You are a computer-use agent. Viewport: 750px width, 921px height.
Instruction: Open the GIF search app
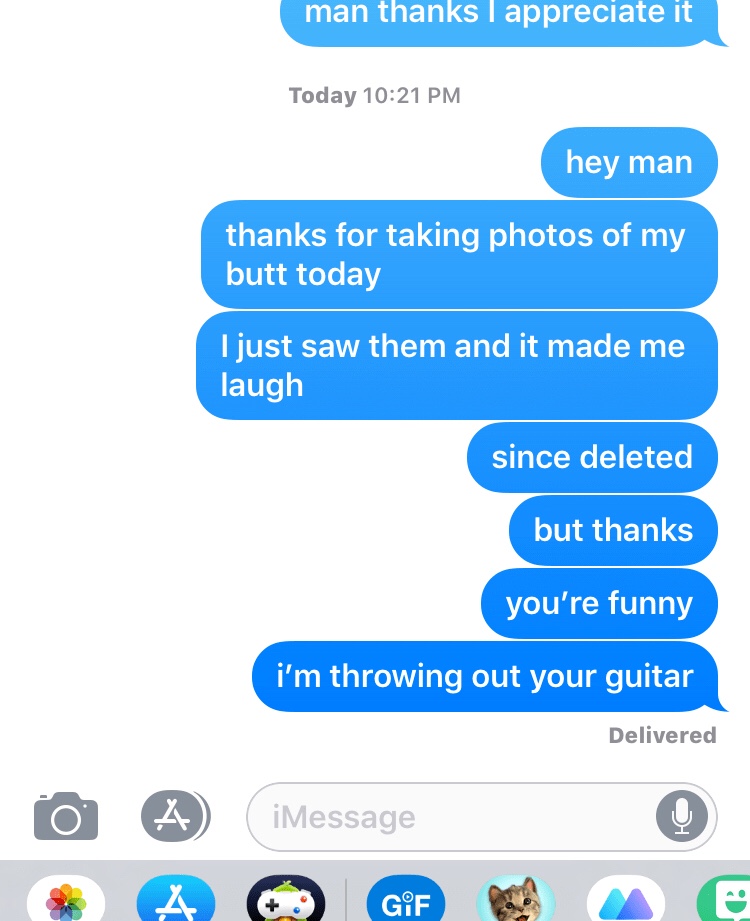tap(406, 901)
